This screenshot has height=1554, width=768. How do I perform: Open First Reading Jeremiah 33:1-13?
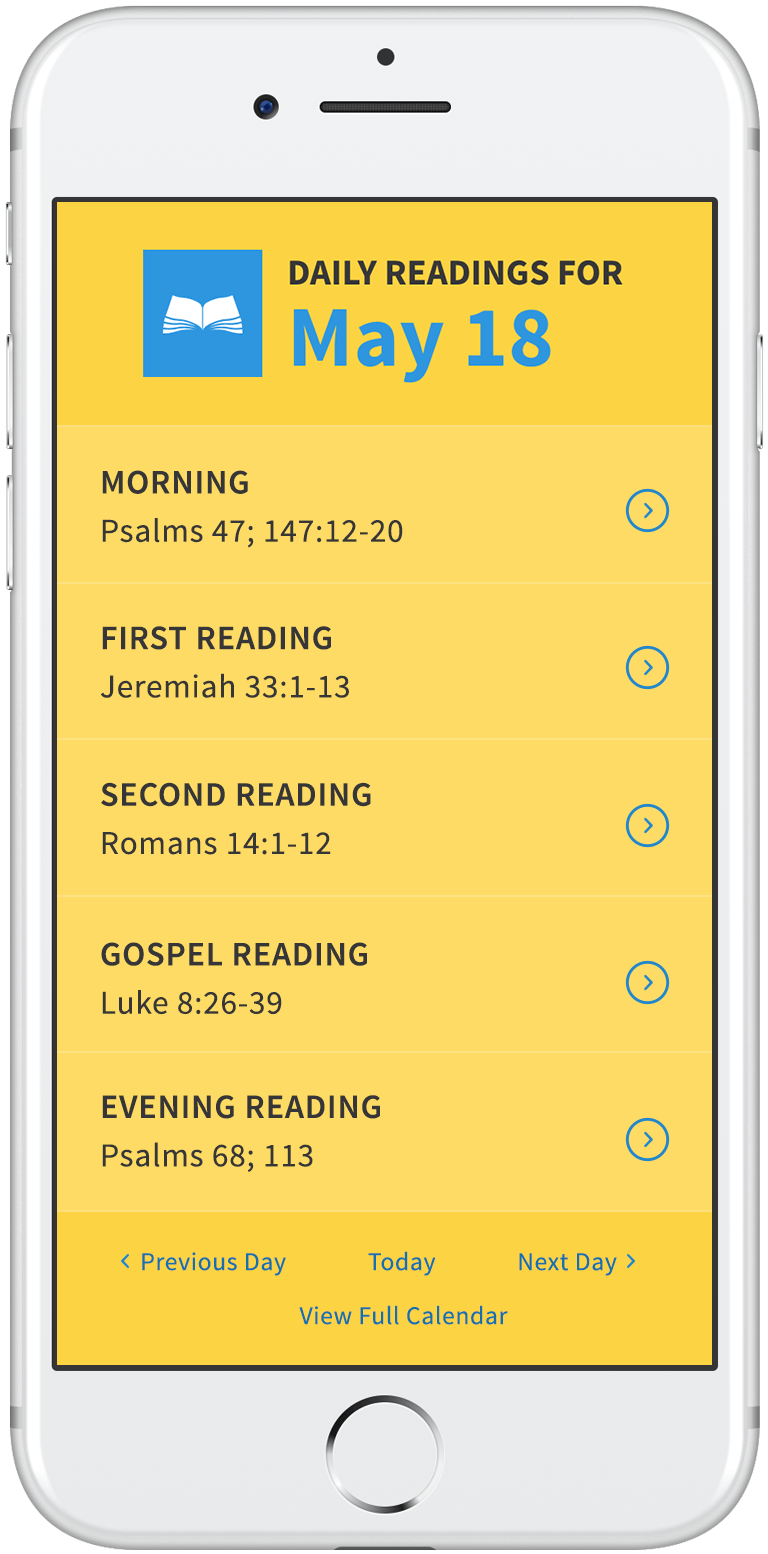pos(646,668)
